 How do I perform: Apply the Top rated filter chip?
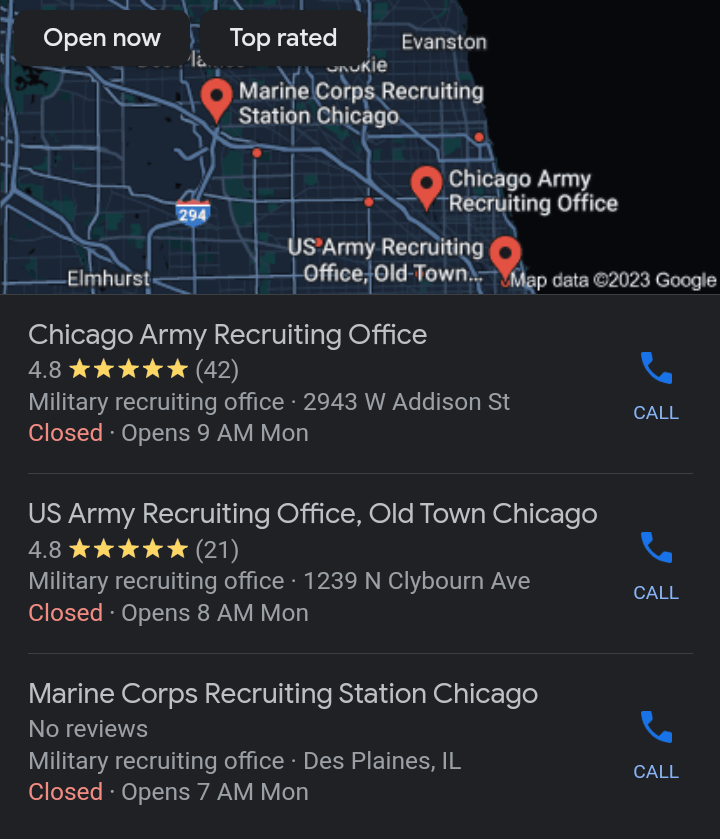click(x=283, y=38)
